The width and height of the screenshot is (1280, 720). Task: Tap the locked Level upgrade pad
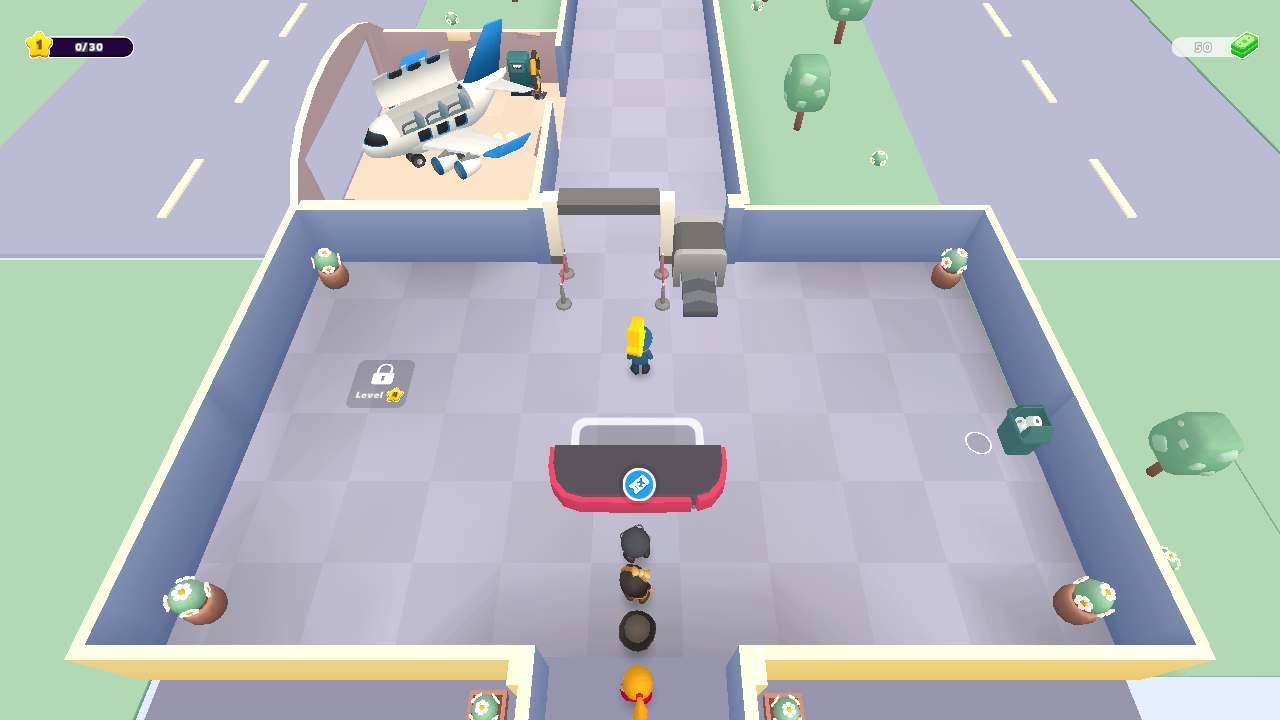381,384
